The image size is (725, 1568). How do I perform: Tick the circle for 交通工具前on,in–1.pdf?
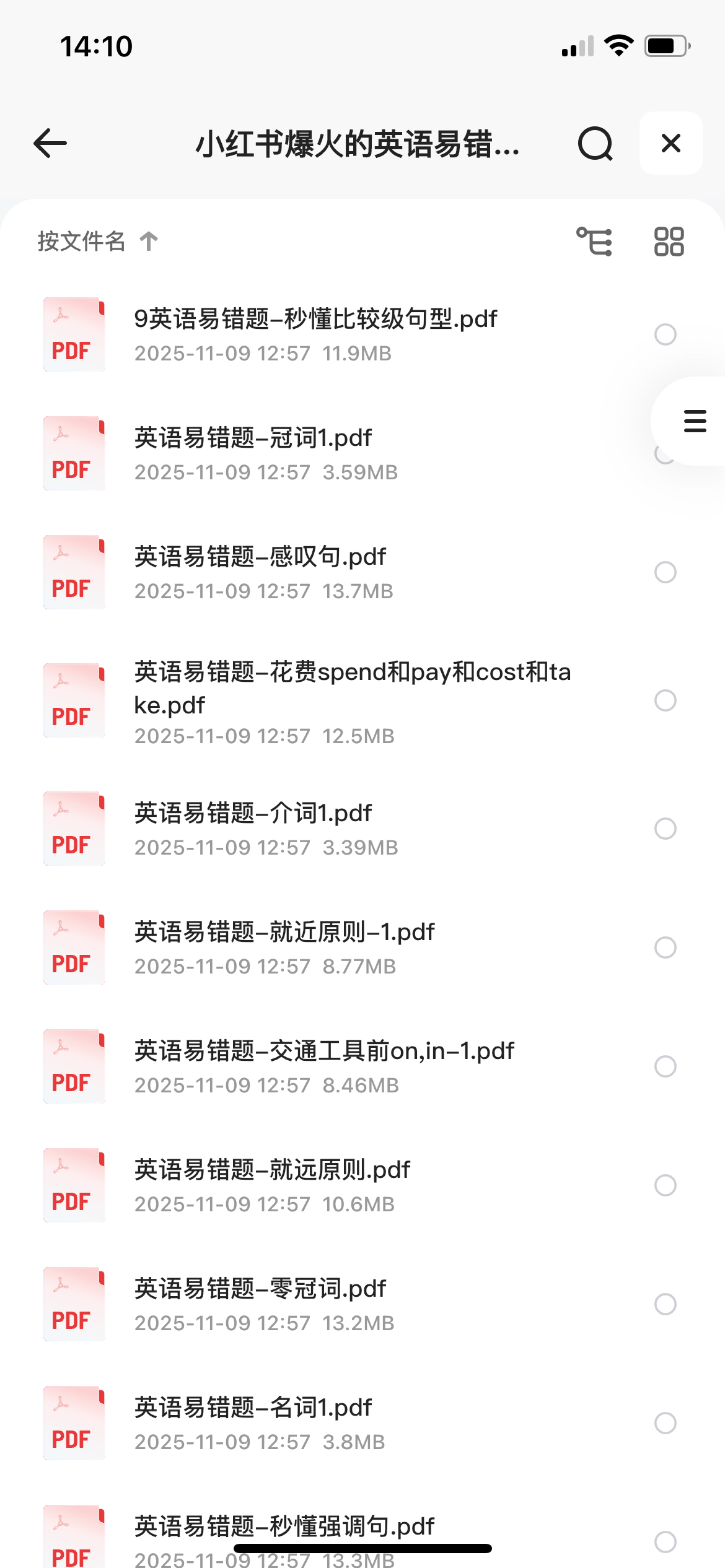point(665,1066)
